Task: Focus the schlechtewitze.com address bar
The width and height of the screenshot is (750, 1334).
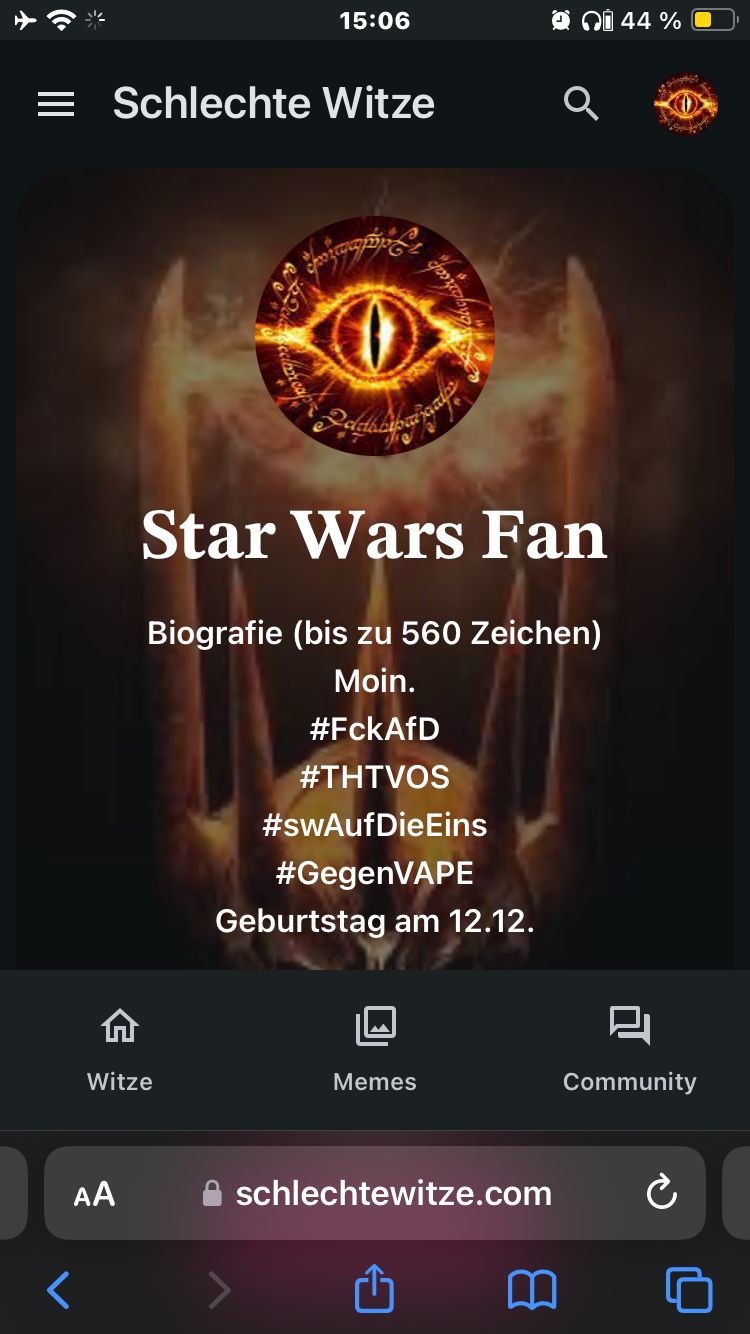Action: pos(393,1193)
